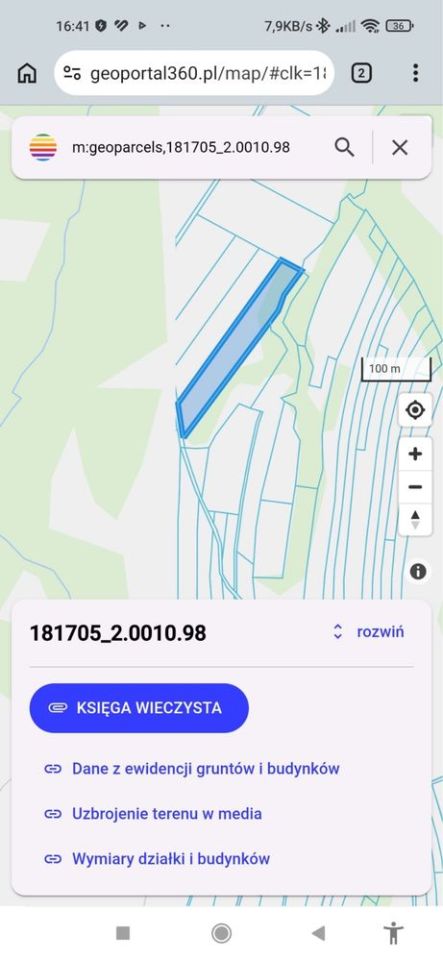Tap the browser home icon

tap(27, 73)
